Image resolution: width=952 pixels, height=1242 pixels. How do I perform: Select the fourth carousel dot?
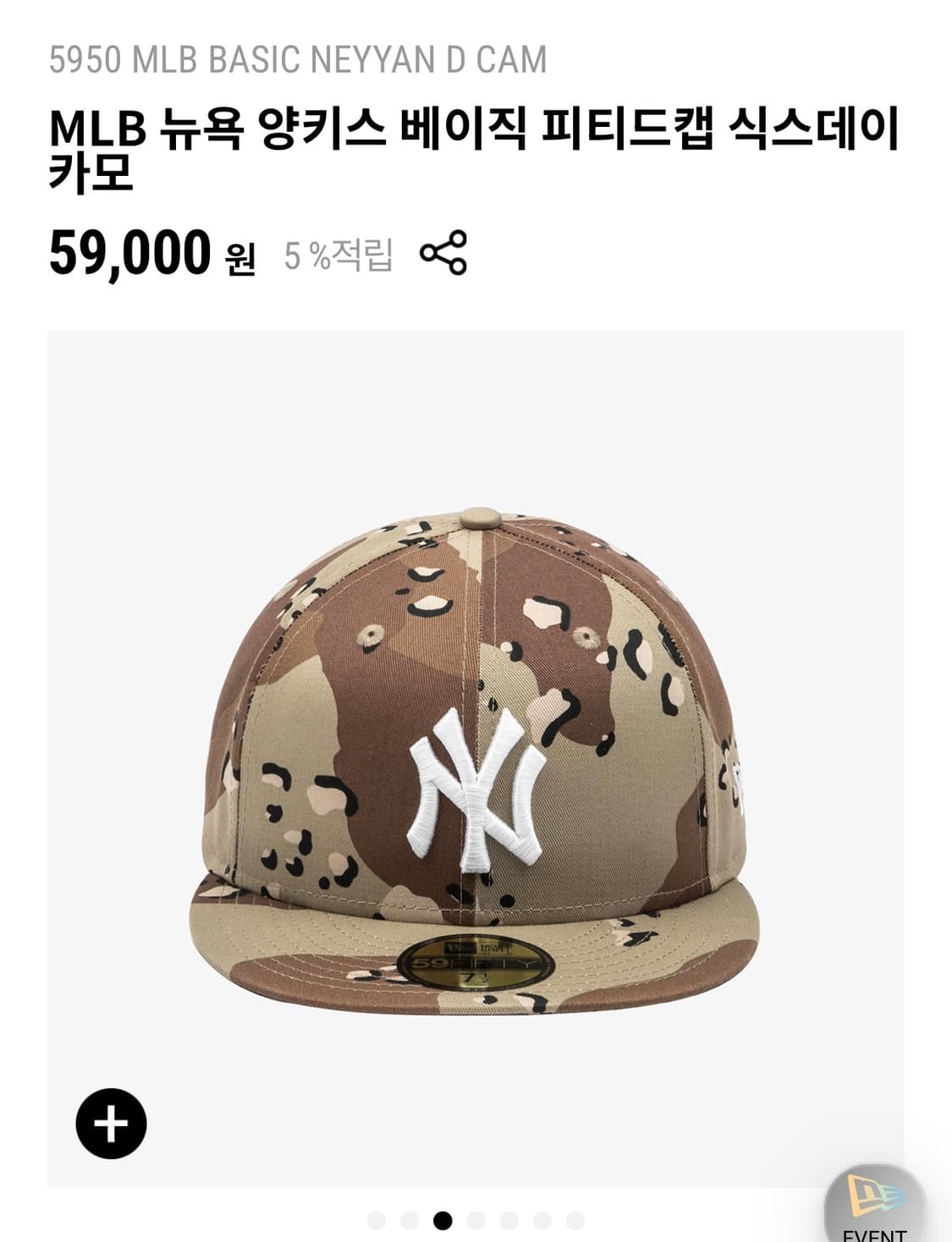[476, 1220]
